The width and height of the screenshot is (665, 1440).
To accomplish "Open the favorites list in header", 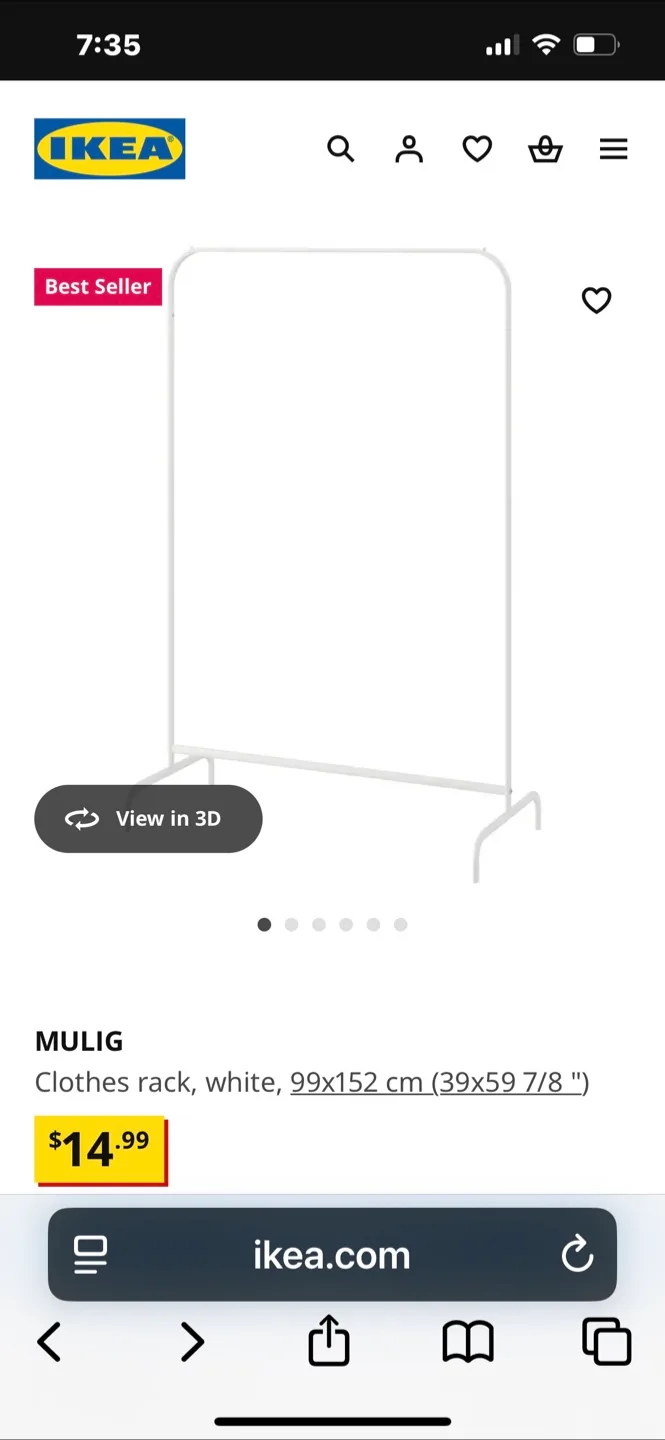I will [477, 150].
